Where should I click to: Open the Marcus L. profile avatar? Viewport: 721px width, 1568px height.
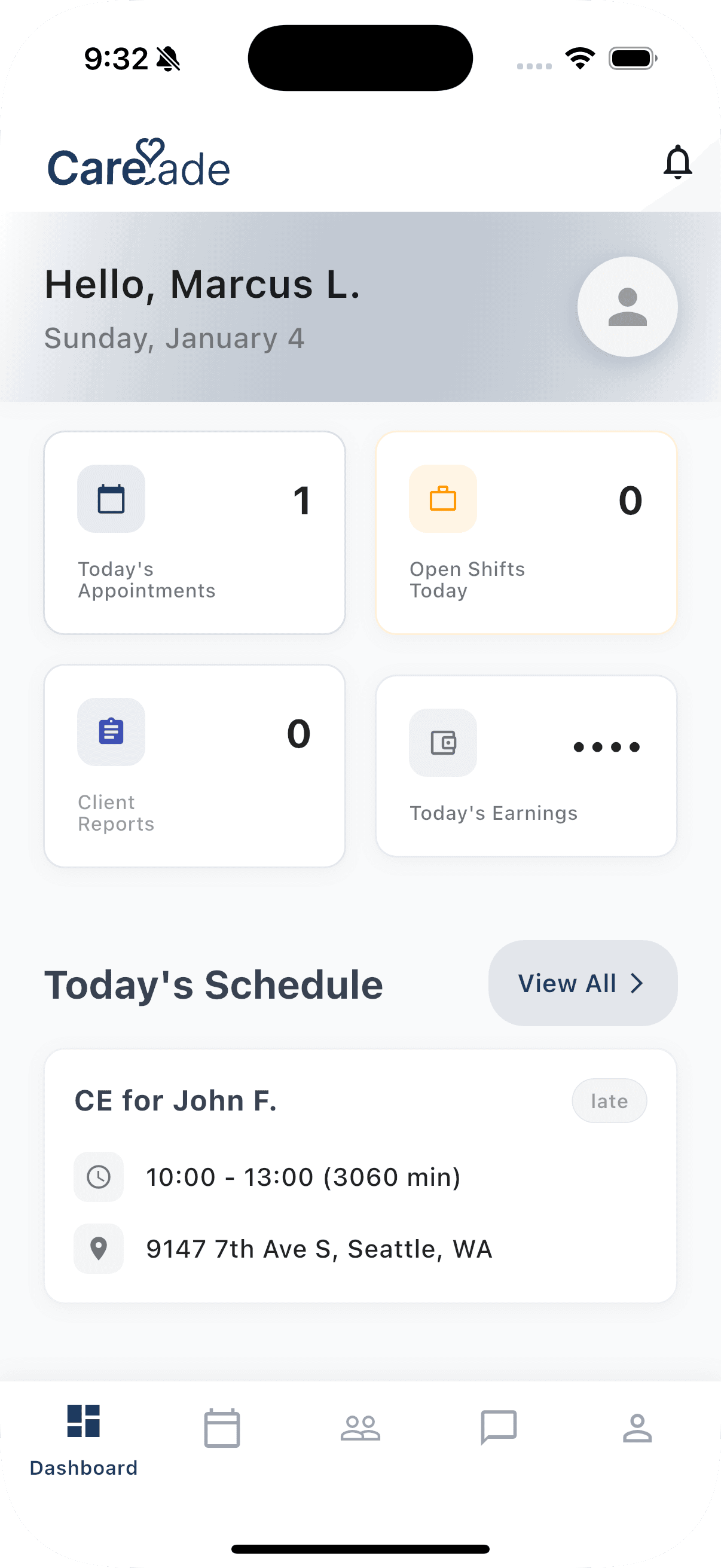tap(627, 307)
